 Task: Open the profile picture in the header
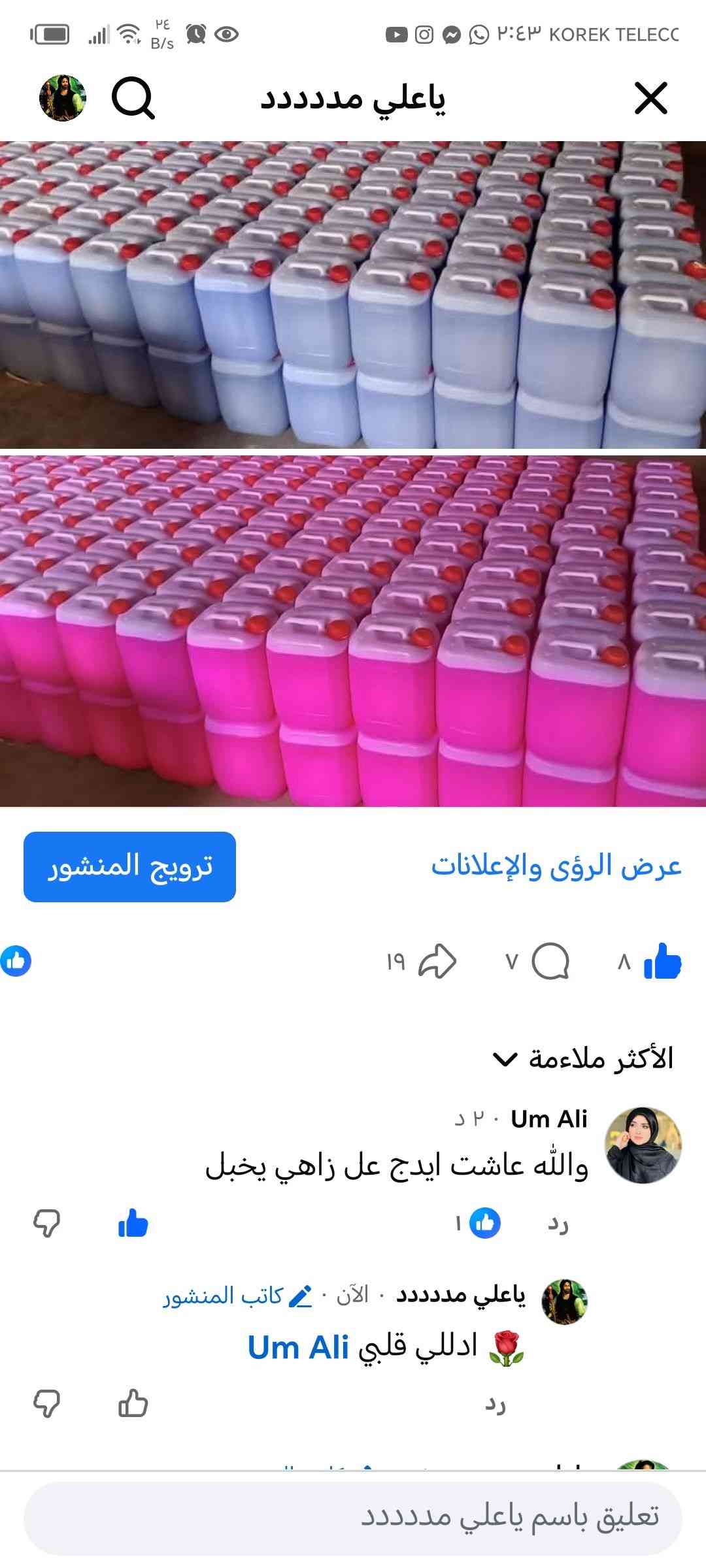tap(63, 98)
